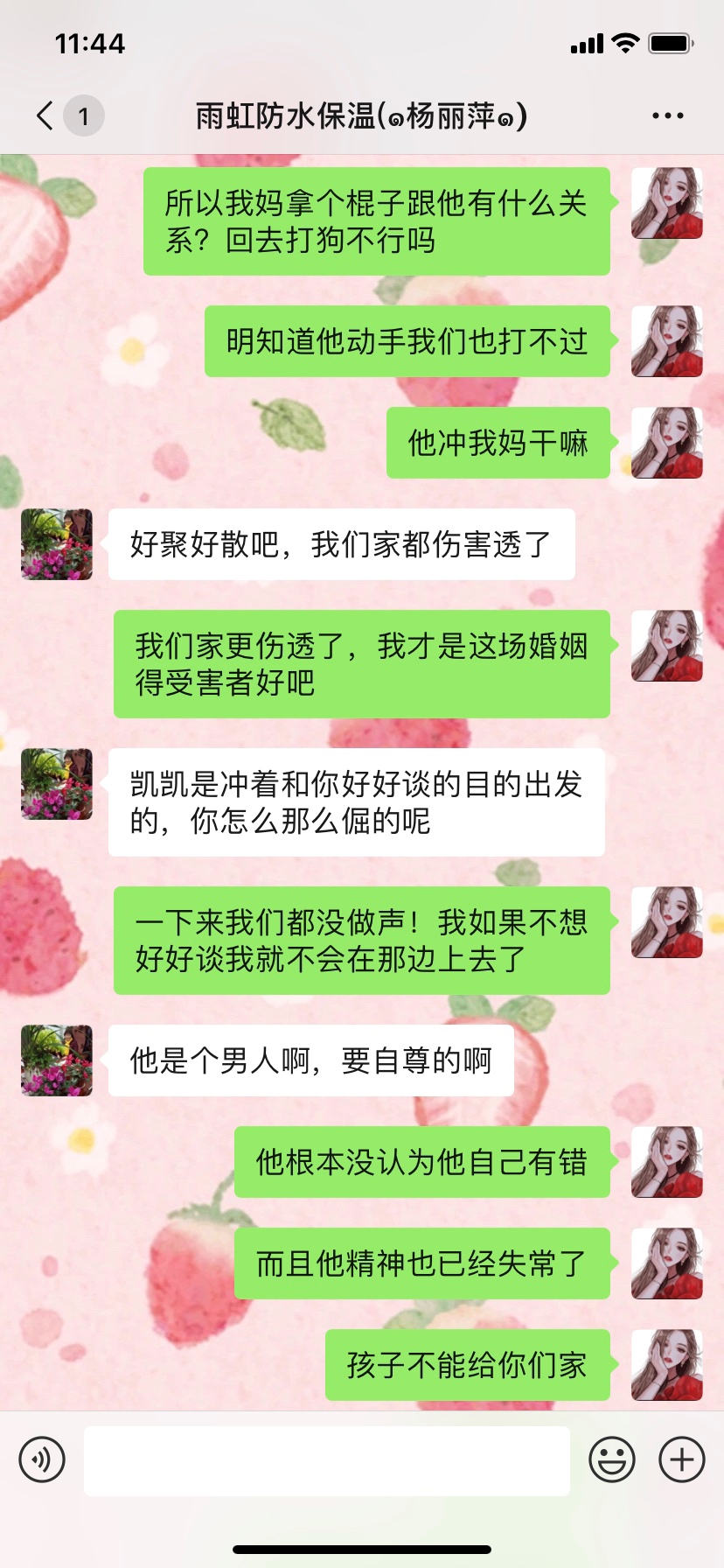The width and height of the screenshot is (724, 1568).
Task: Open chat info via three-dot menu
Action: (x=667, y=115)
